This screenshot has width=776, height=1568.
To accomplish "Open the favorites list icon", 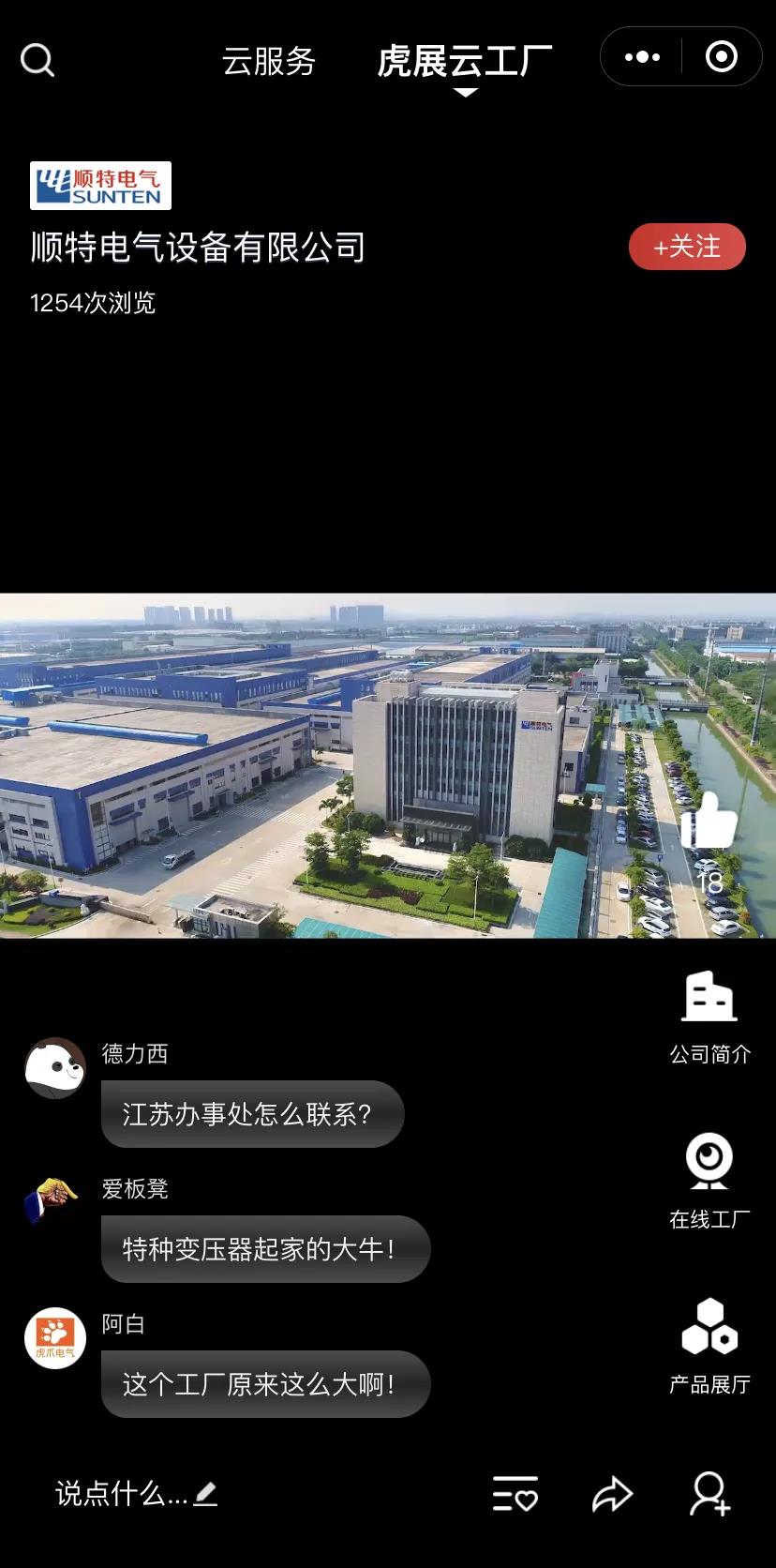I will (x=515, y=1493).
